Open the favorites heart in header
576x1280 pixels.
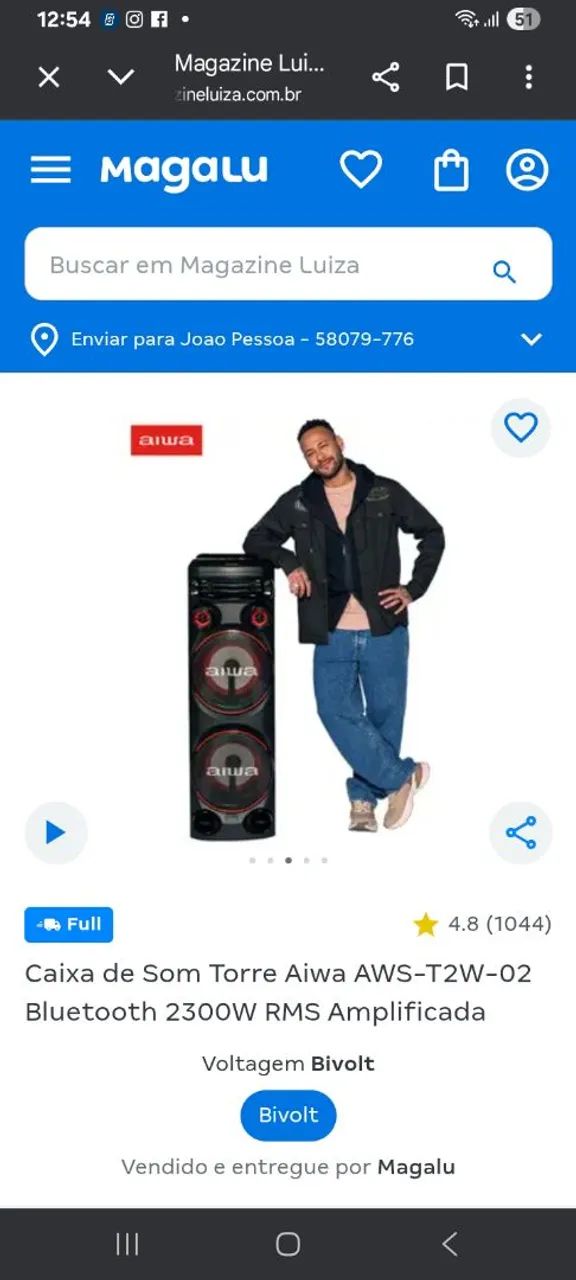coord(361,169)
